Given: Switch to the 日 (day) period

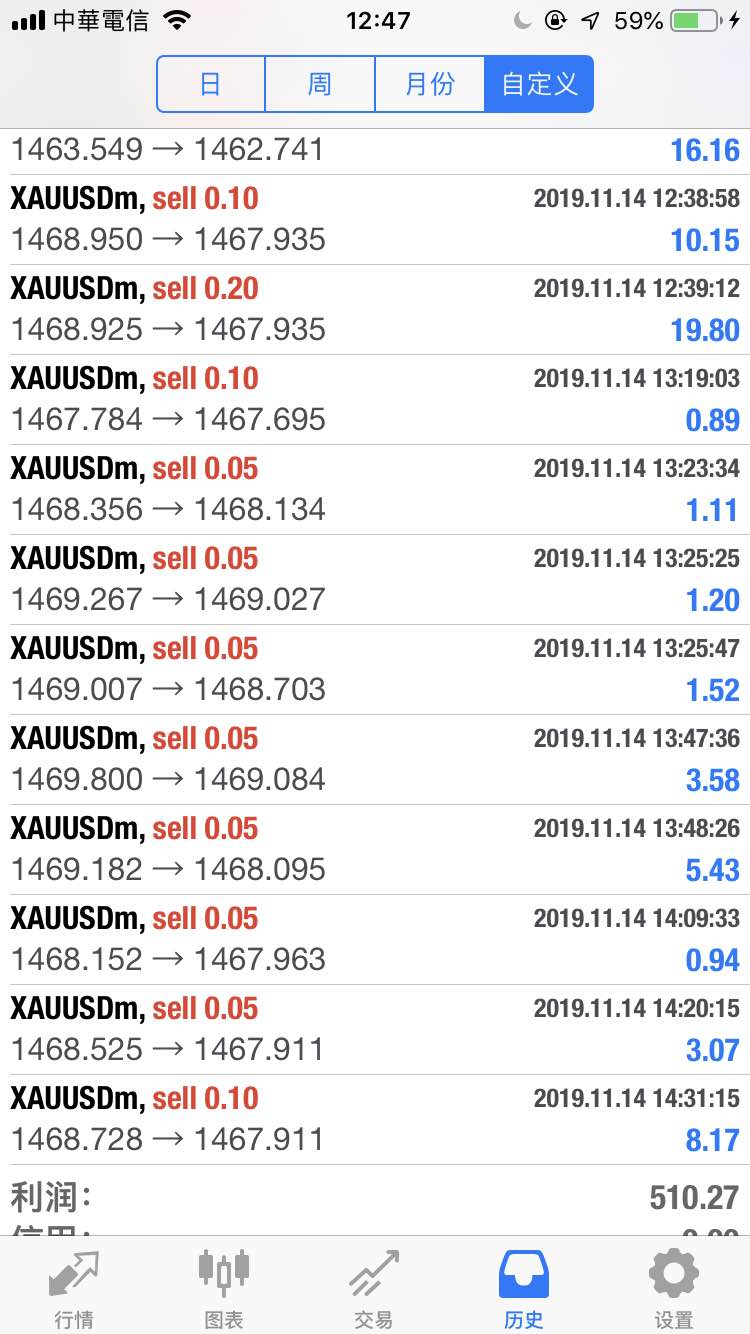Looking at the screenshot, I should (211, 84).
